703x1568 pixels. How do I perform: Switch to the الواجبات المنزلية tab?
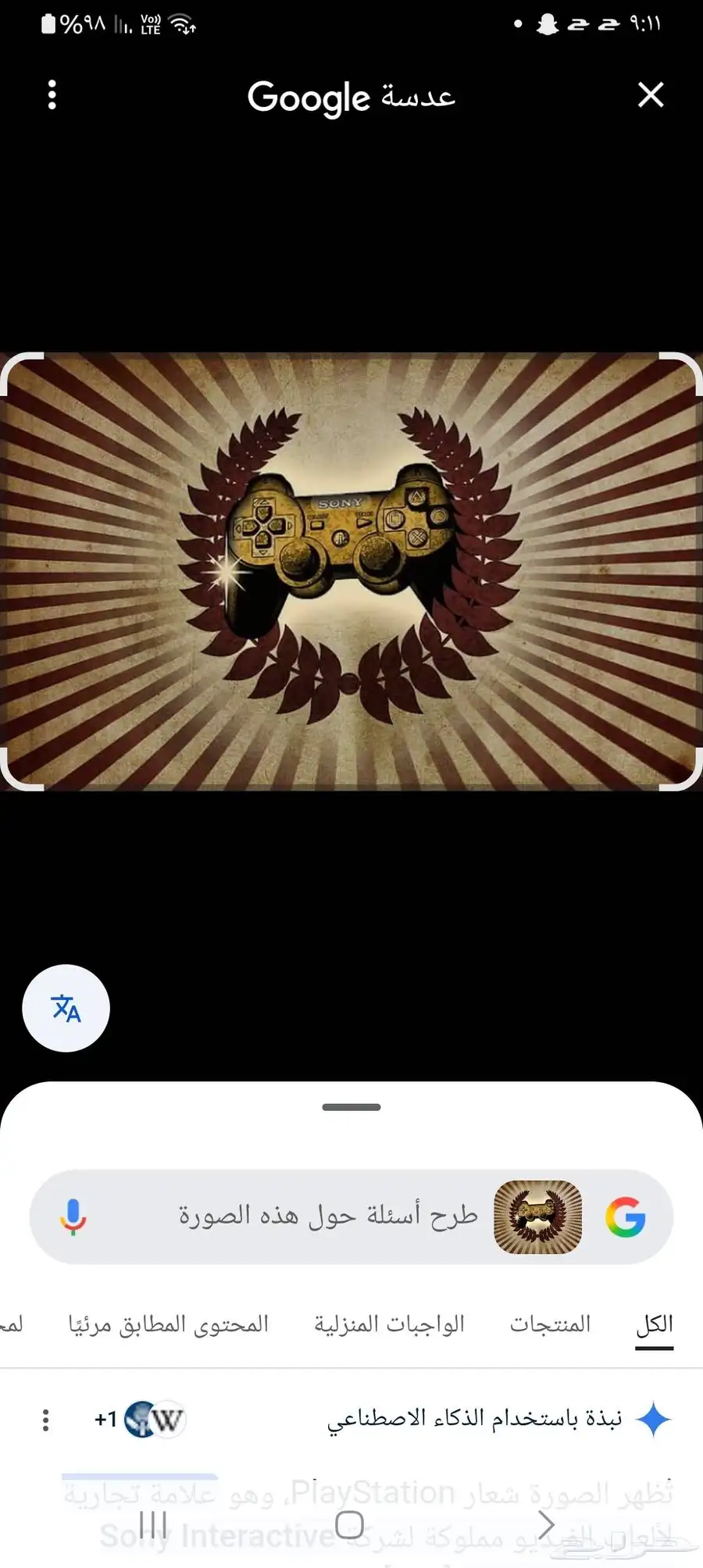[389, 1324]
